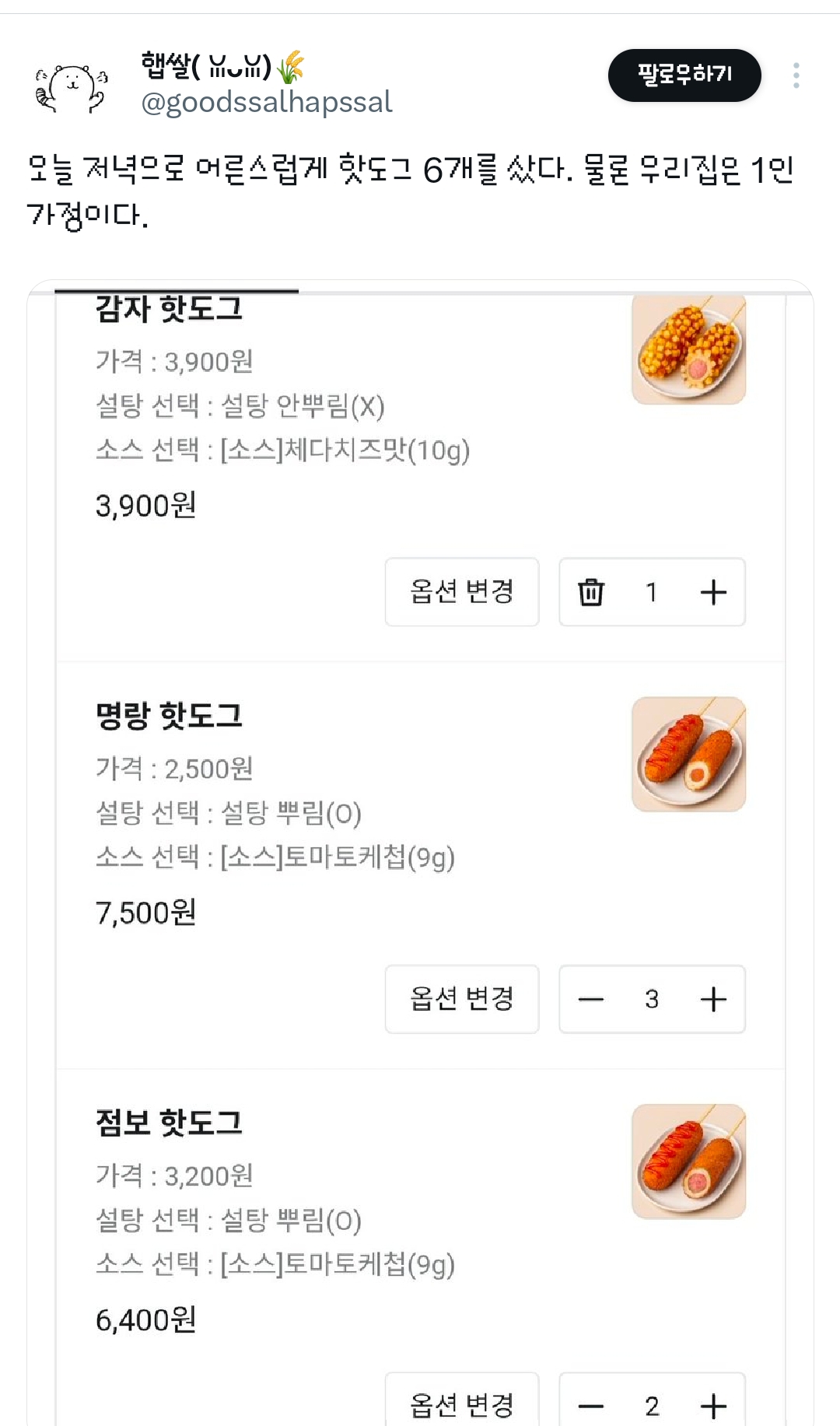The image size is (840, 1426).
Task: Increase 감자 핫도그 quantity with plus icon
Action: [712, 592]
